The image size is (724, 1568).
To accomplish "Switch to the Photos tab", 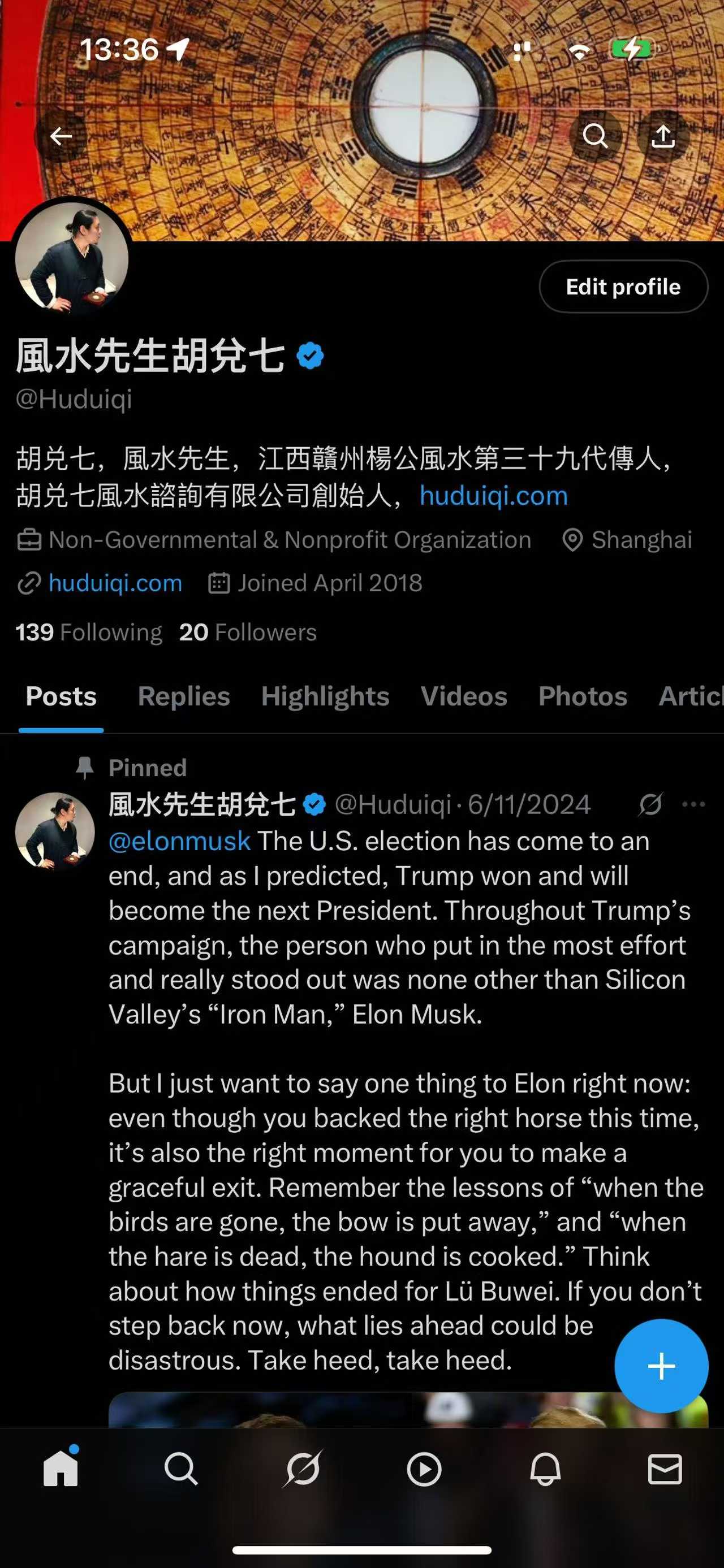I will click(583, 696).
